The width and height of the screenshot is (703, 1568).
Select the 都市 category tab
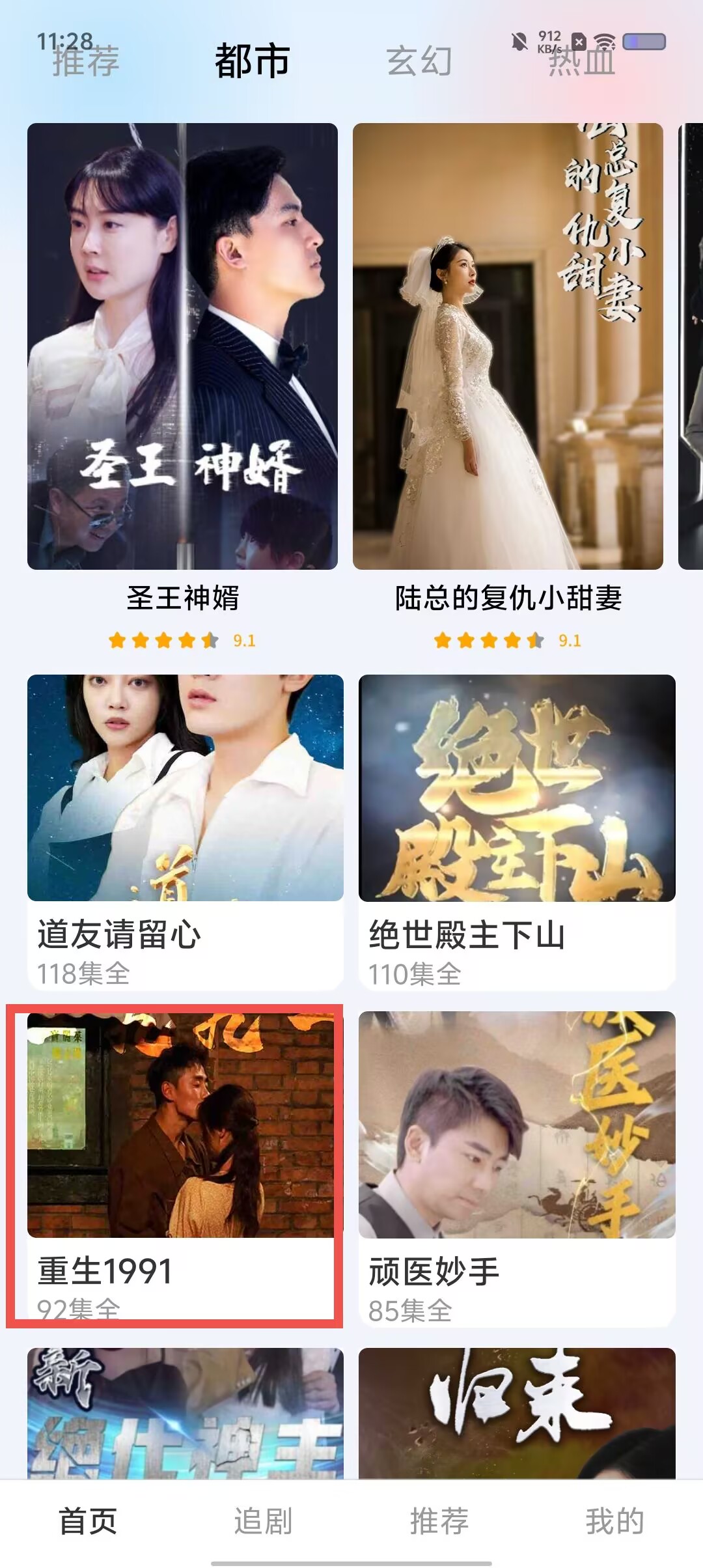click(x=252, y=62)
